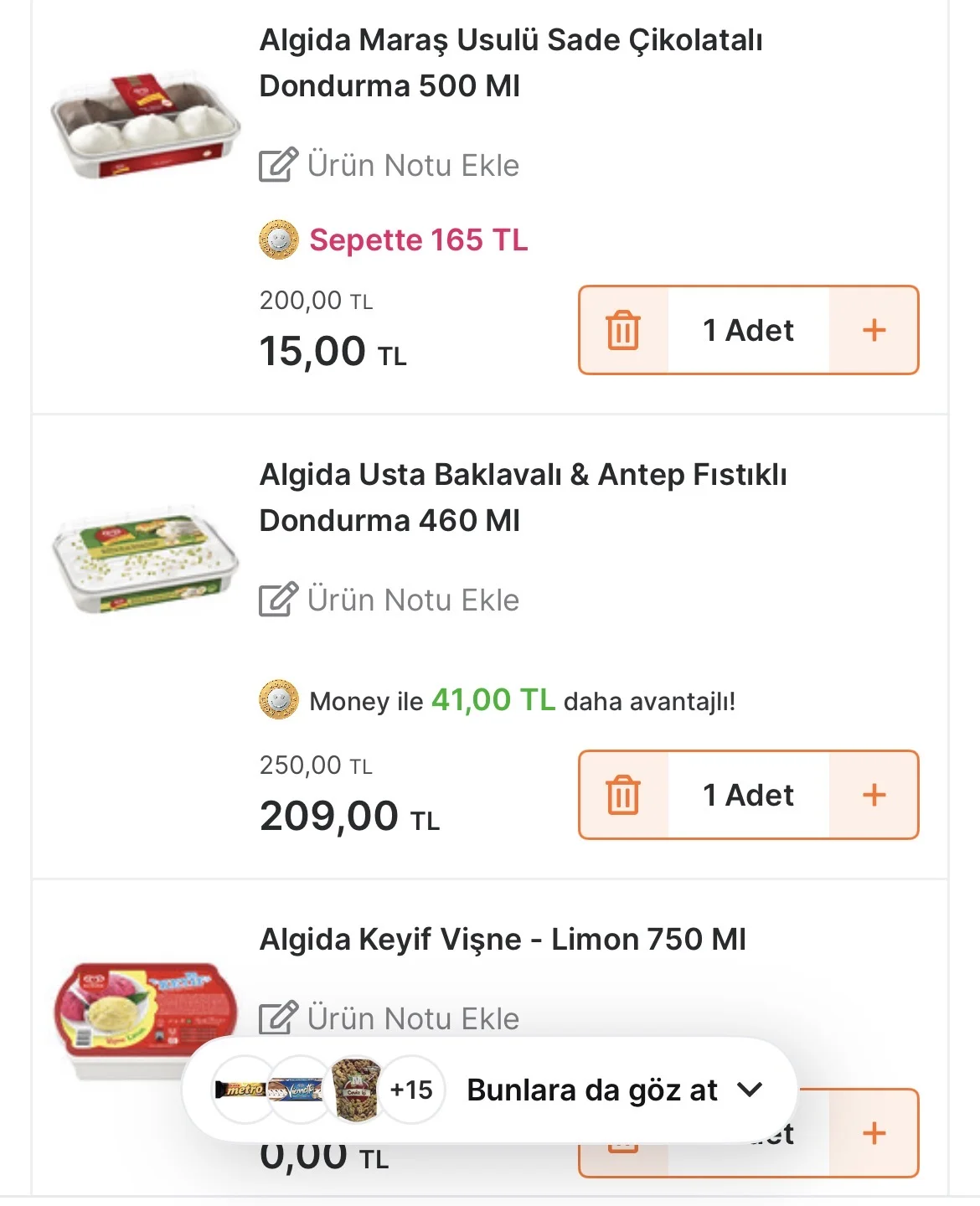Add product note for Algida Keyif Vişne
Image resolution: width=980 pixels, height=1206 pixels.
click(x=389, y=1018)
